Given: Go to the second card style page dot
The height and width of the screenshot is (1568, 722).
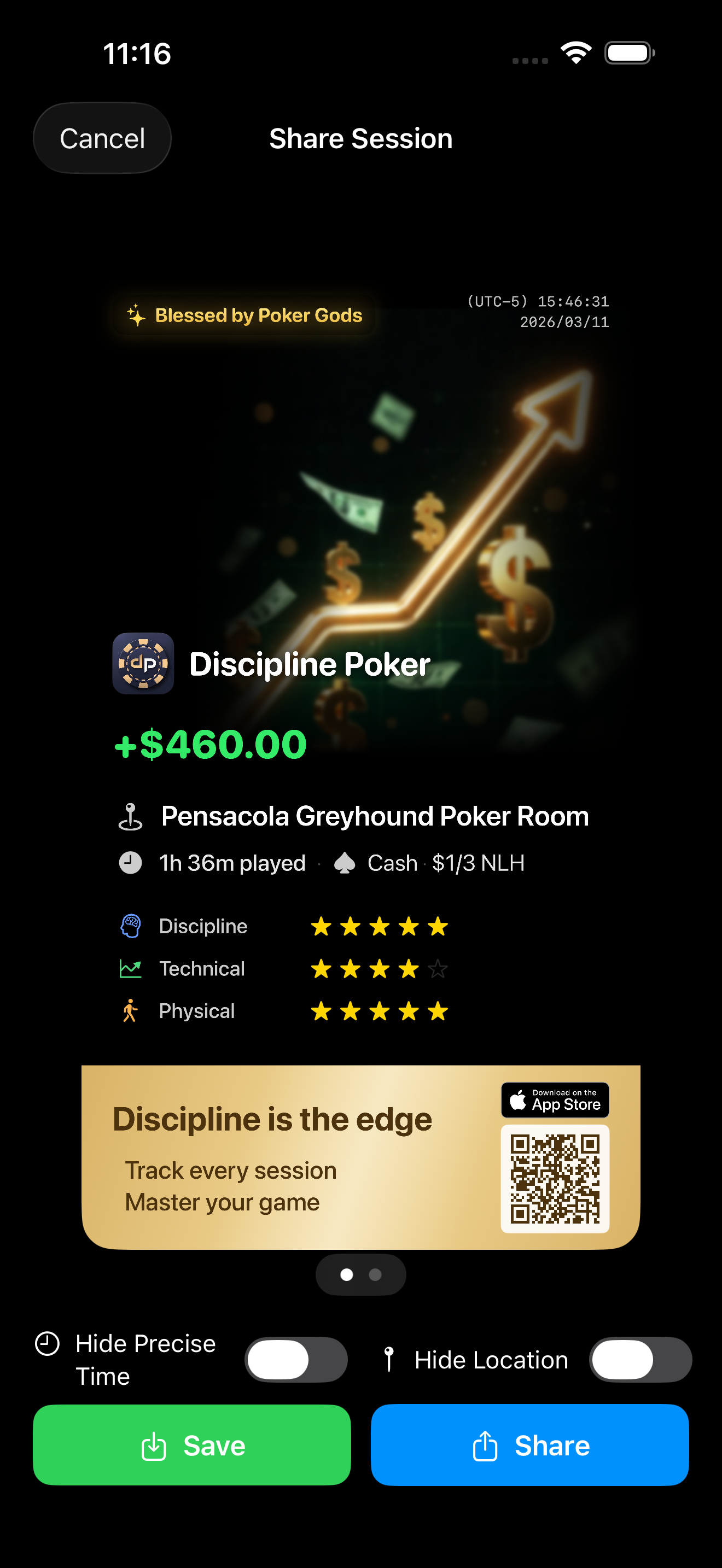Looking at the screenshot, I should 376,1274.
